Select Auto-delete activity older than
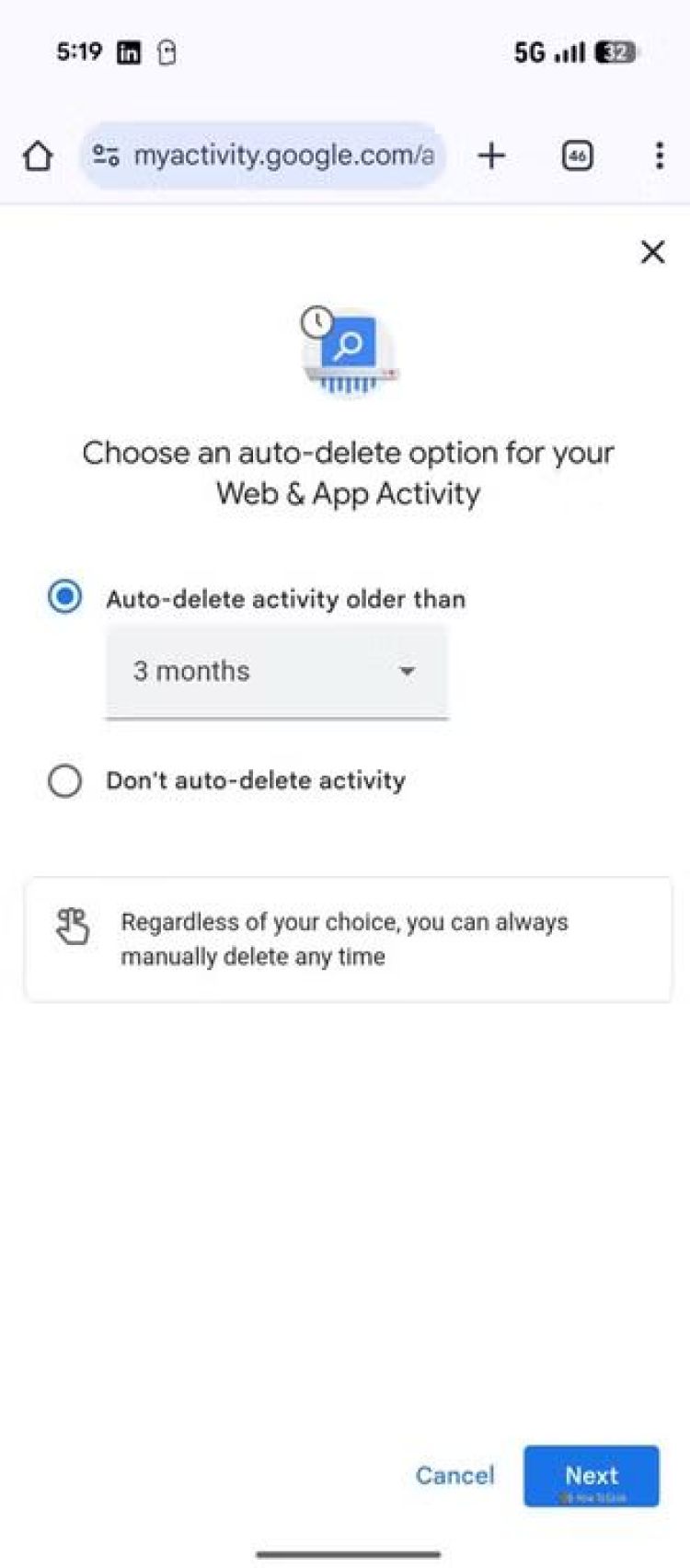This screenshot has height=1568, width=690. [64, 597]
